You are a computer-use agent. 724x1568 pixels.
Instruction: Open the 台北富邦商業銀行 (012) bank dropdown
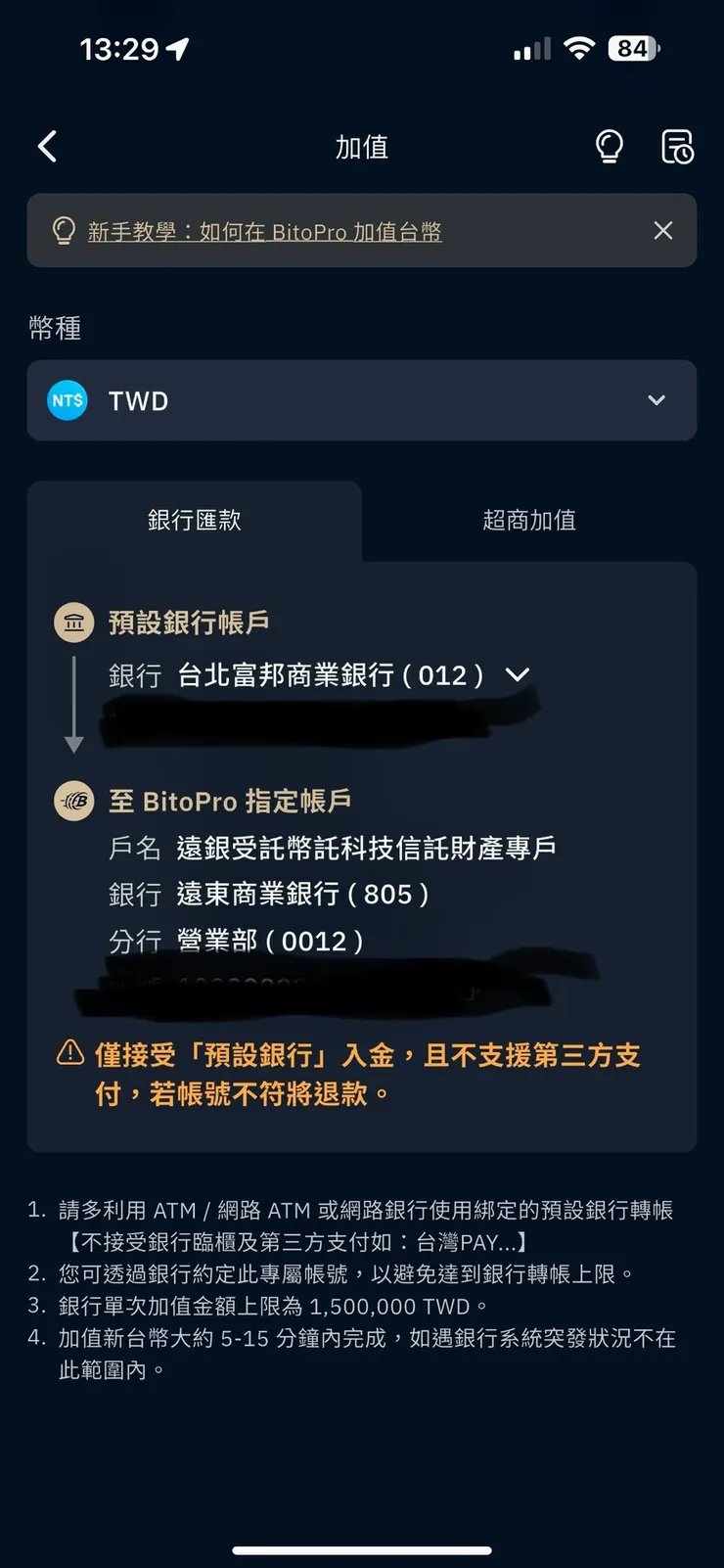518,674
